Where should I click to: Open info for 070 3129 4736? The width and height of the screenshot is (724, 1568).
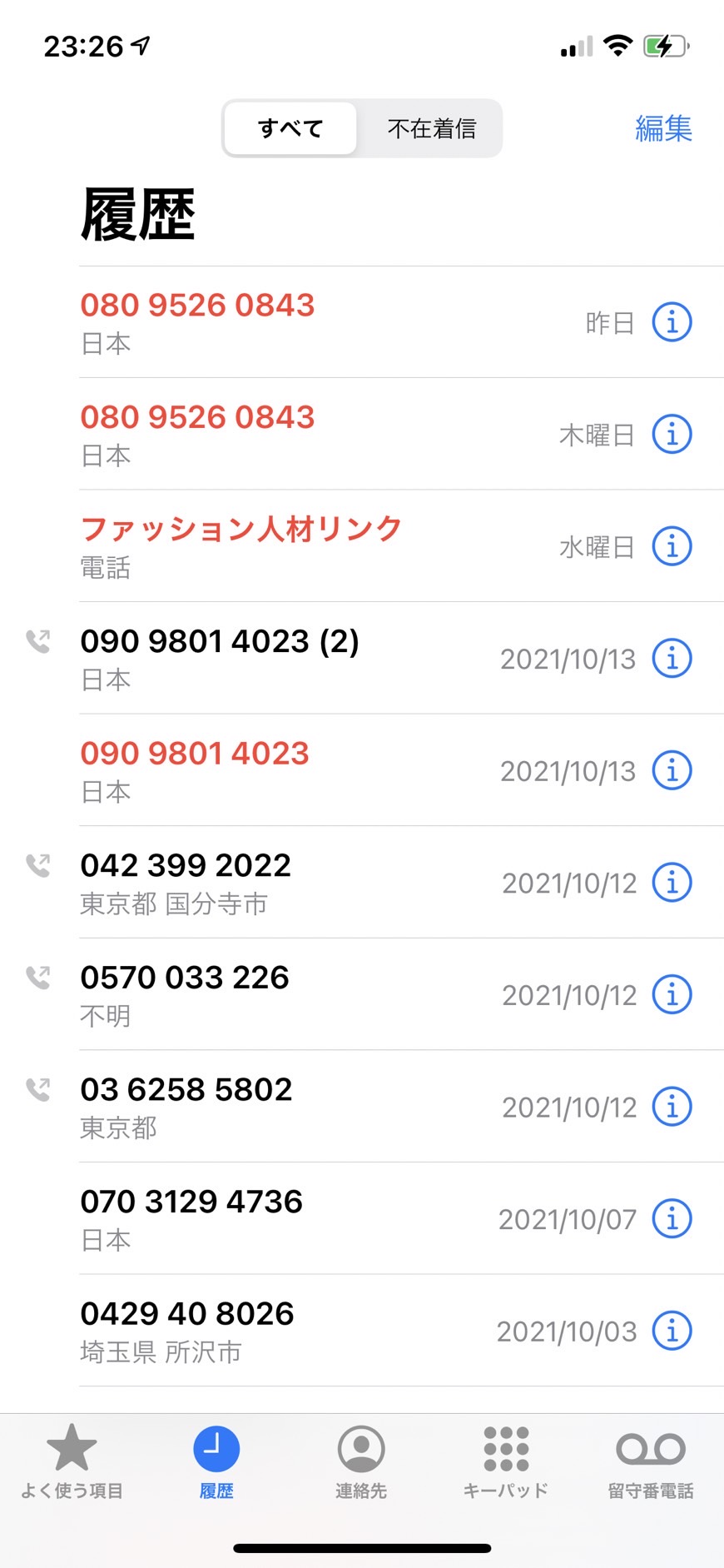(672, 1218)
